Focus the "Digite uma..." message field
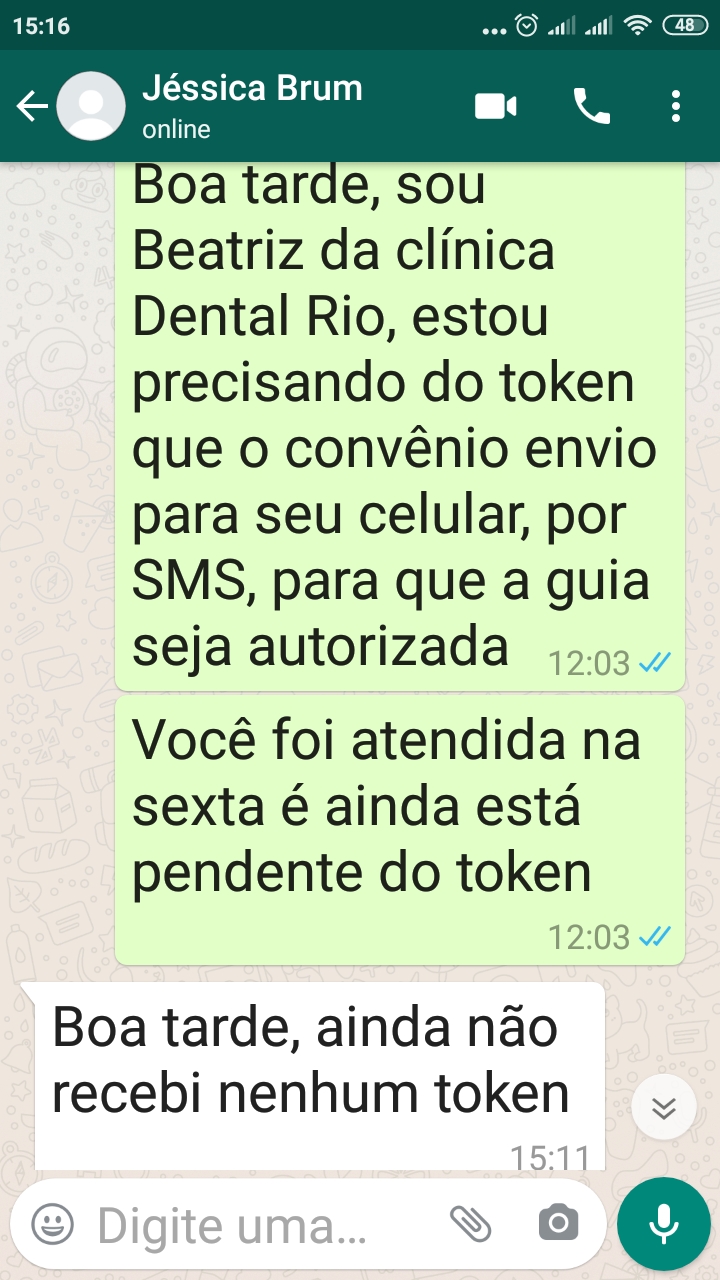This screenshot has width=720, height=1280. (260, 1223)
